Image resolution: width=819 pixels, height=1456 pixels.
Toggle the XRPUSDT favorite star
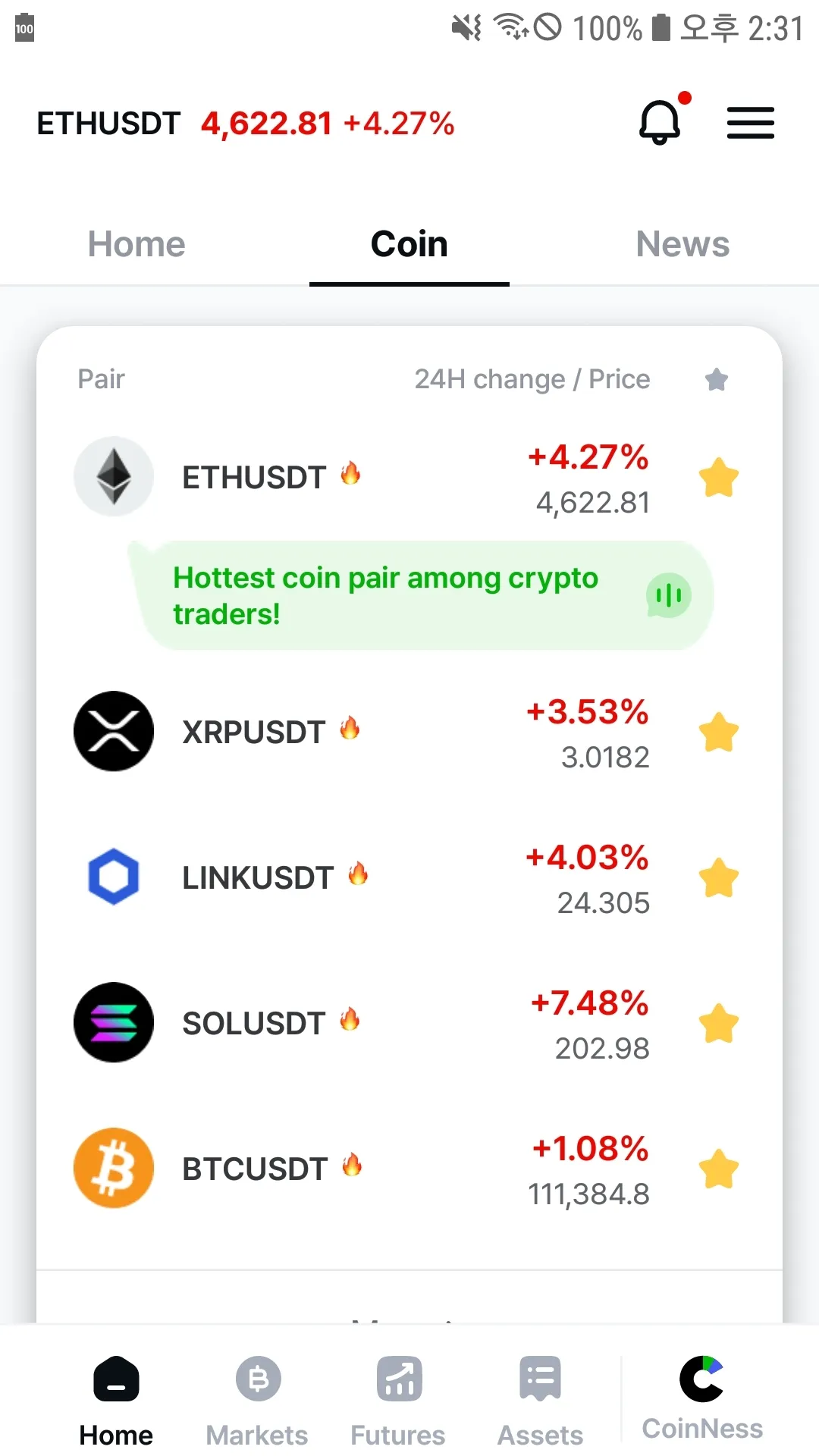point(718,733)
